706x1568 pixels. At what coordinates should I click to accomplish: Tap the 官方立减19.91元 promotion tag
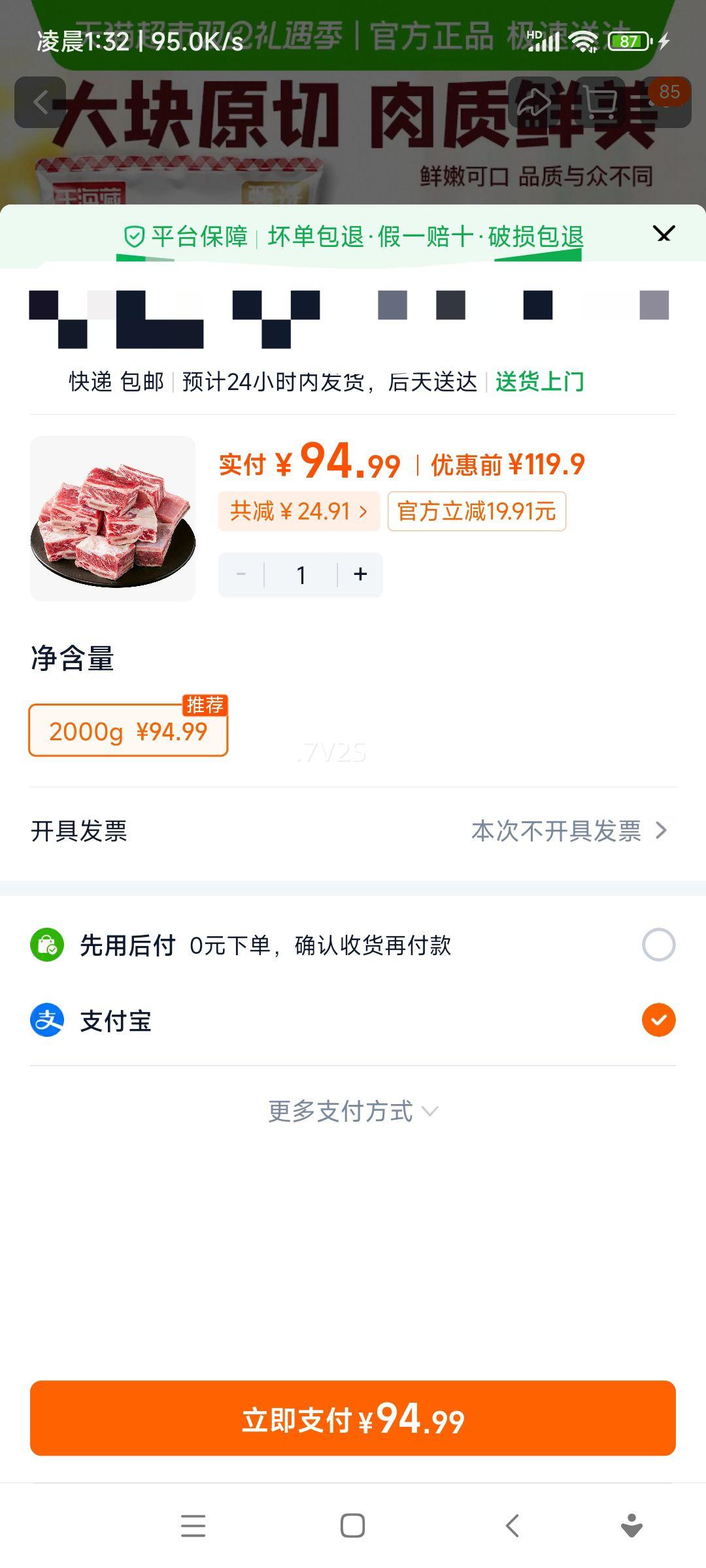(x=477, y=512)
